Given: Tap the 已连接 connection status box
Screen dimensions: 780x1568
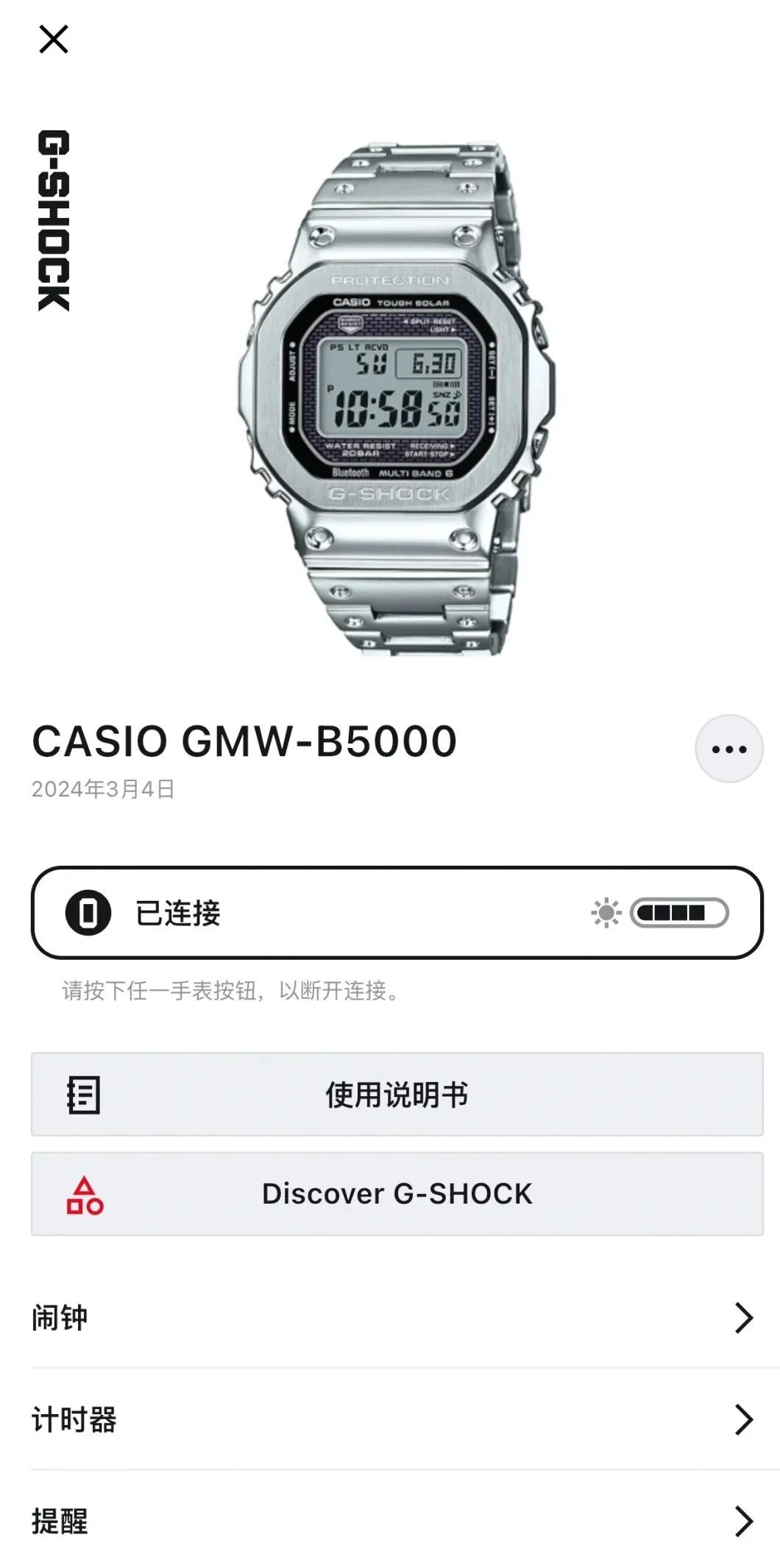Looking at the screenshot, I should tap(397, 913).
